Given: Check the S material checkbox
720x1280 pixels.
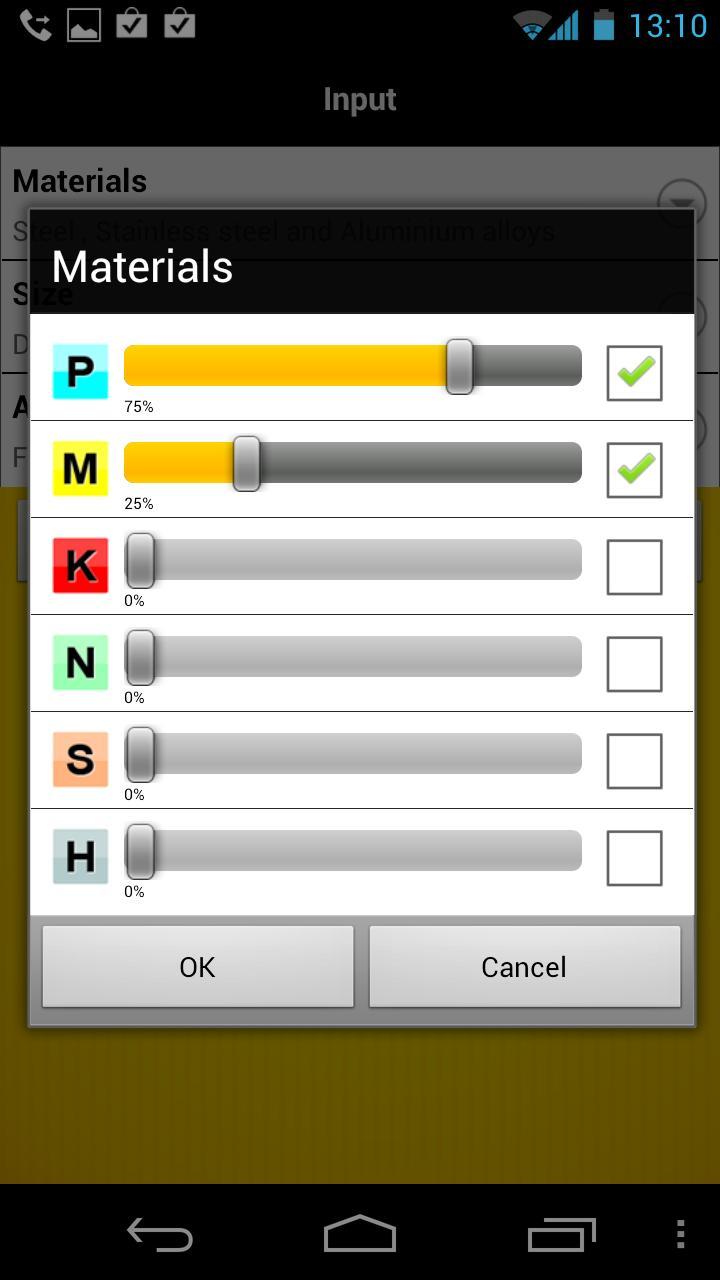Looking at the screenshot, I should click(x=635, y=761).
